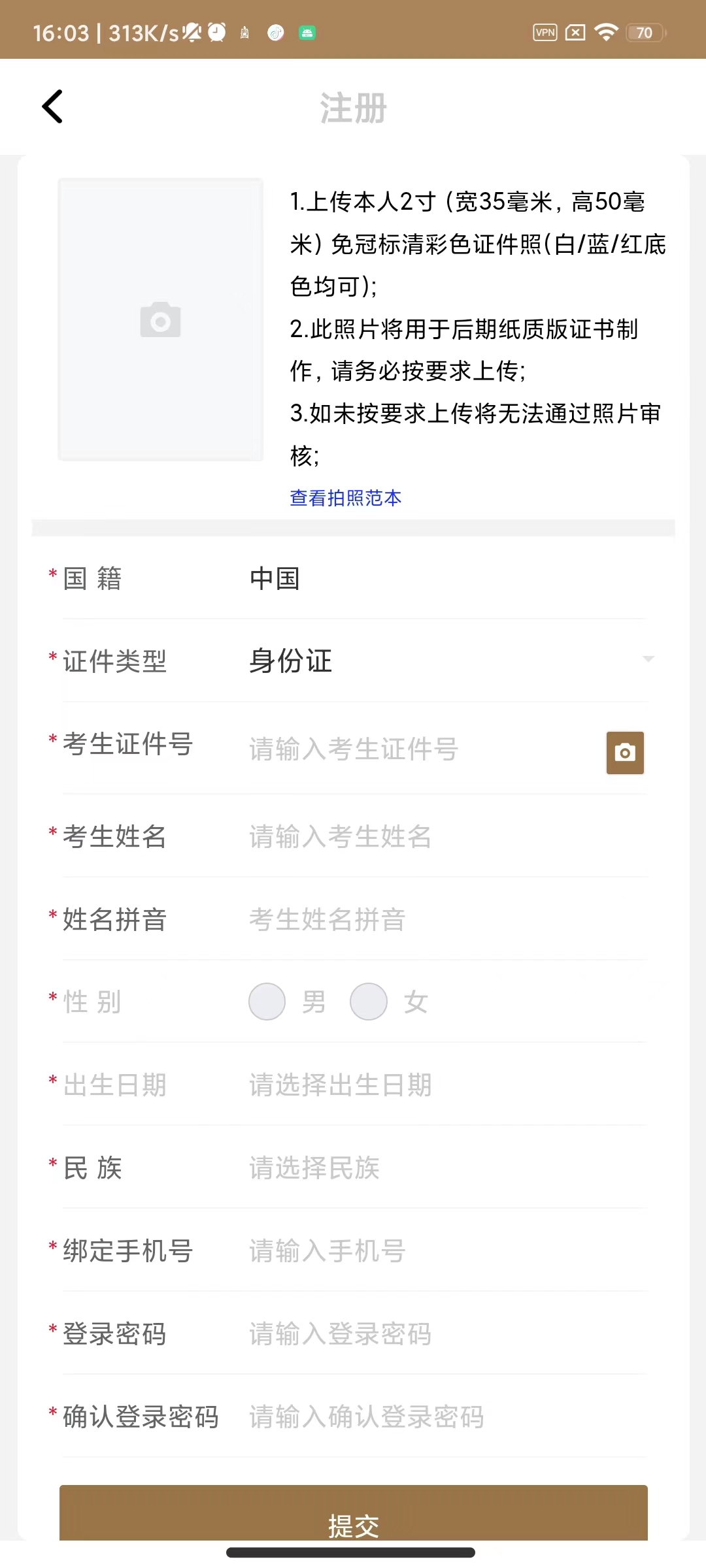Screen dimensions: 706x1568
Task: Select 女 as gender
Action: click(369, 1002)
